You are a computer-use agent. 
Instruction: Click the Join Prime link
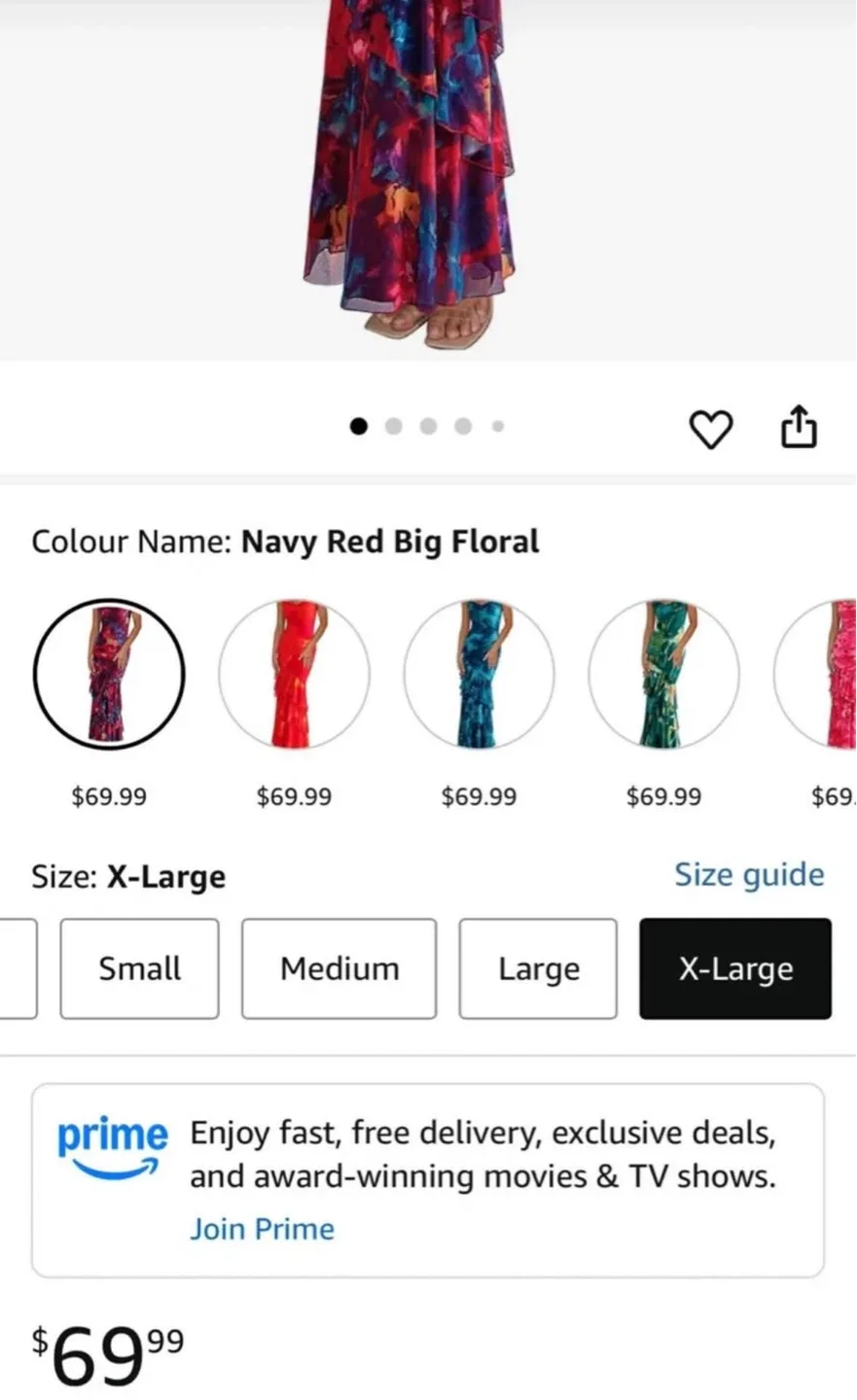point(262,1229)
